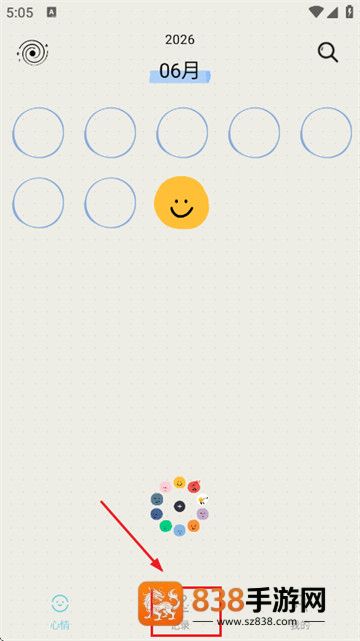
Task: Tap the plus button in mood wheel
Action: tap(179, 507)
